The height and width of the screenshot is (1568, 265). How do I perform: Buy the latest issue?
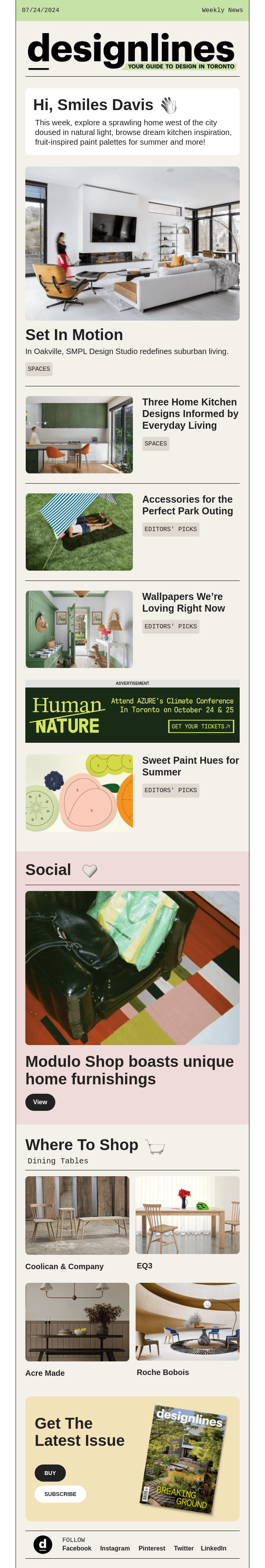(x=50, y=1472)
